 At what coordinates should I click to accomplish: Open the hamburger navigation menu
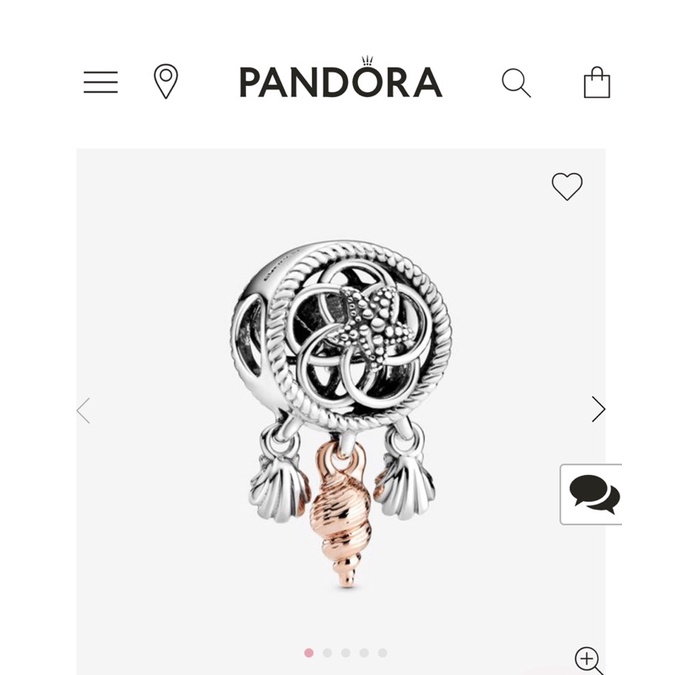pos(100,83)
